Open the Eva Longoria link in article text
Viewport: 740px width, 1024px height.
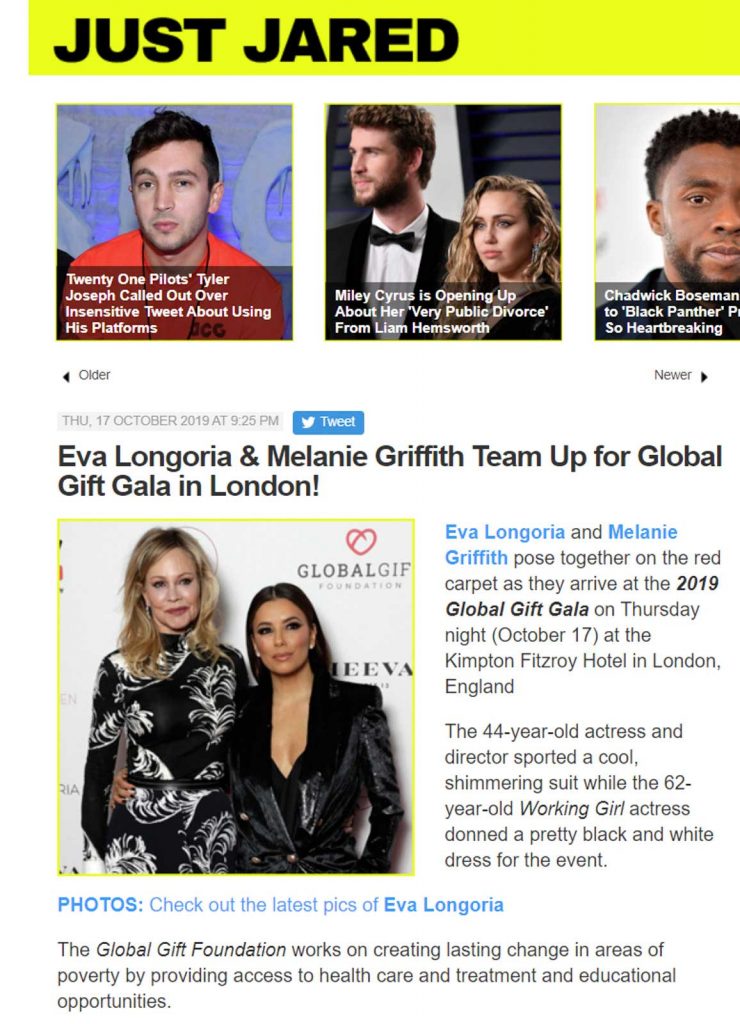(505, 532)
